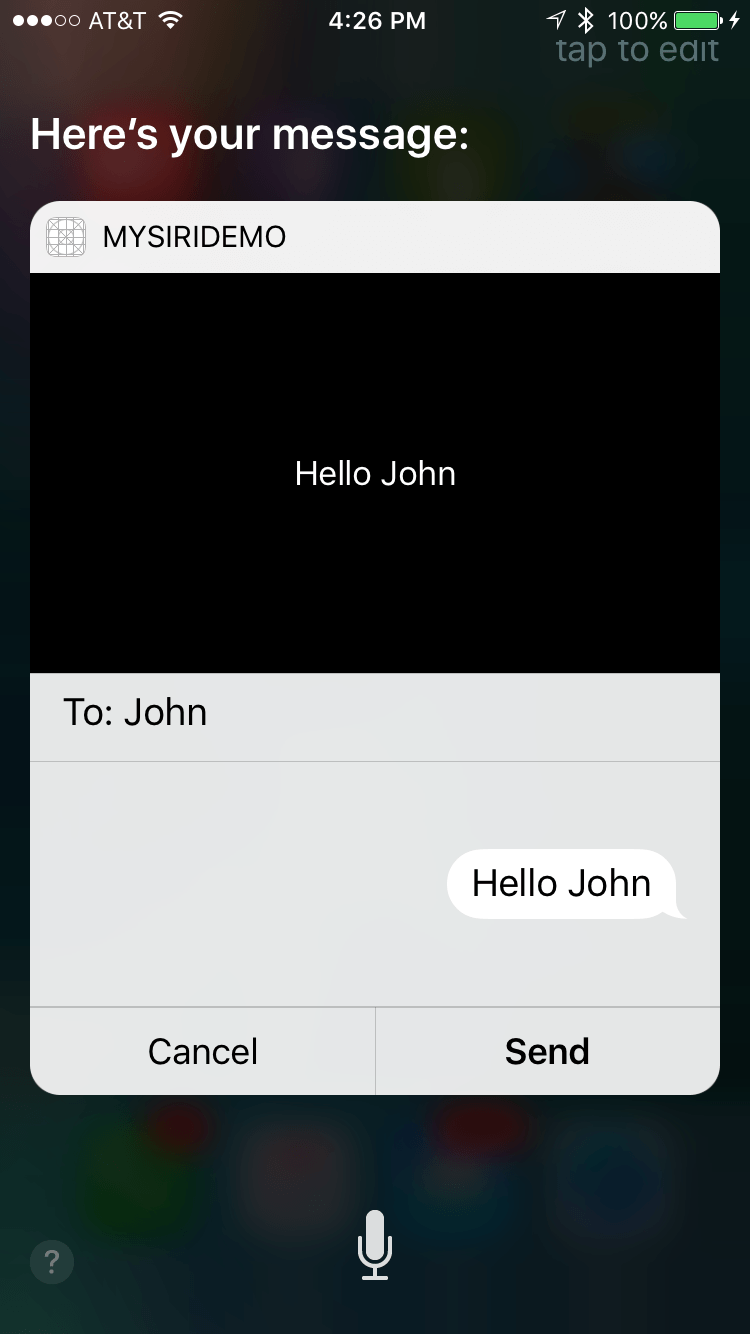Tap the Bluetooth icon in the status bar
Viewport: 750px width, 1334px height.
[587, 19]
